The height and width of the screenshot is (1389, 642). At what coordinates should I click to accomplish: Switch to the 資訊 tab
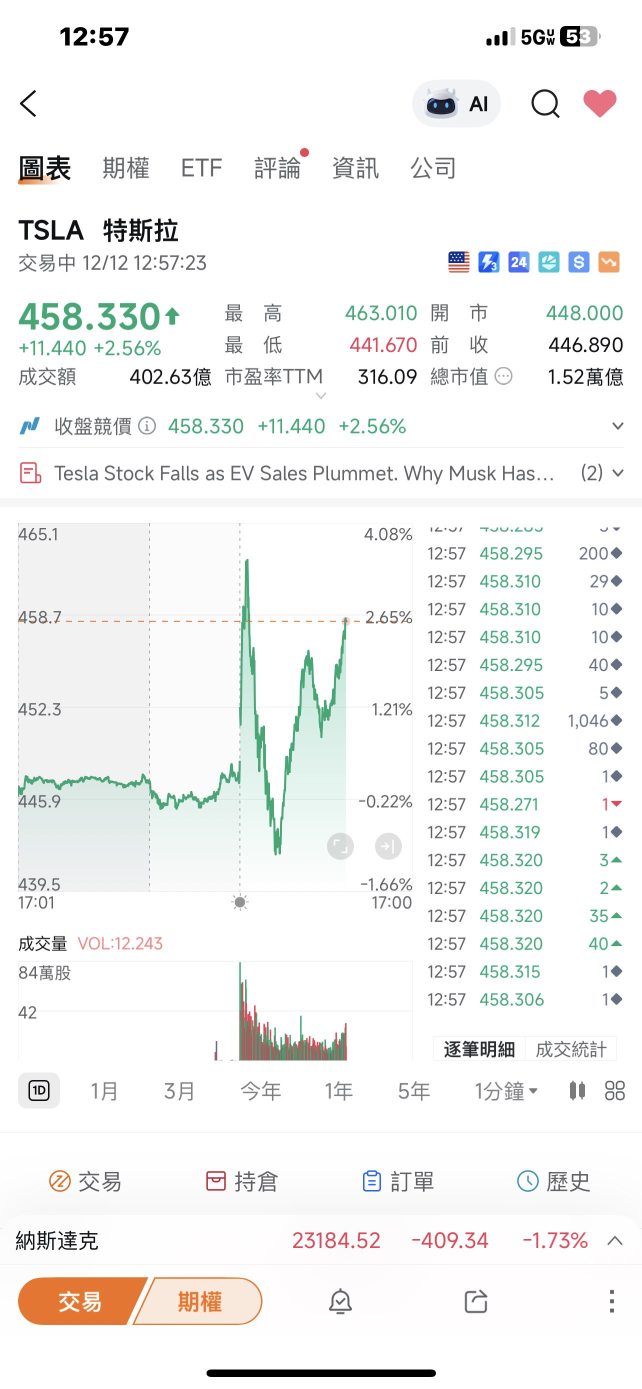[x=356, y=168]
